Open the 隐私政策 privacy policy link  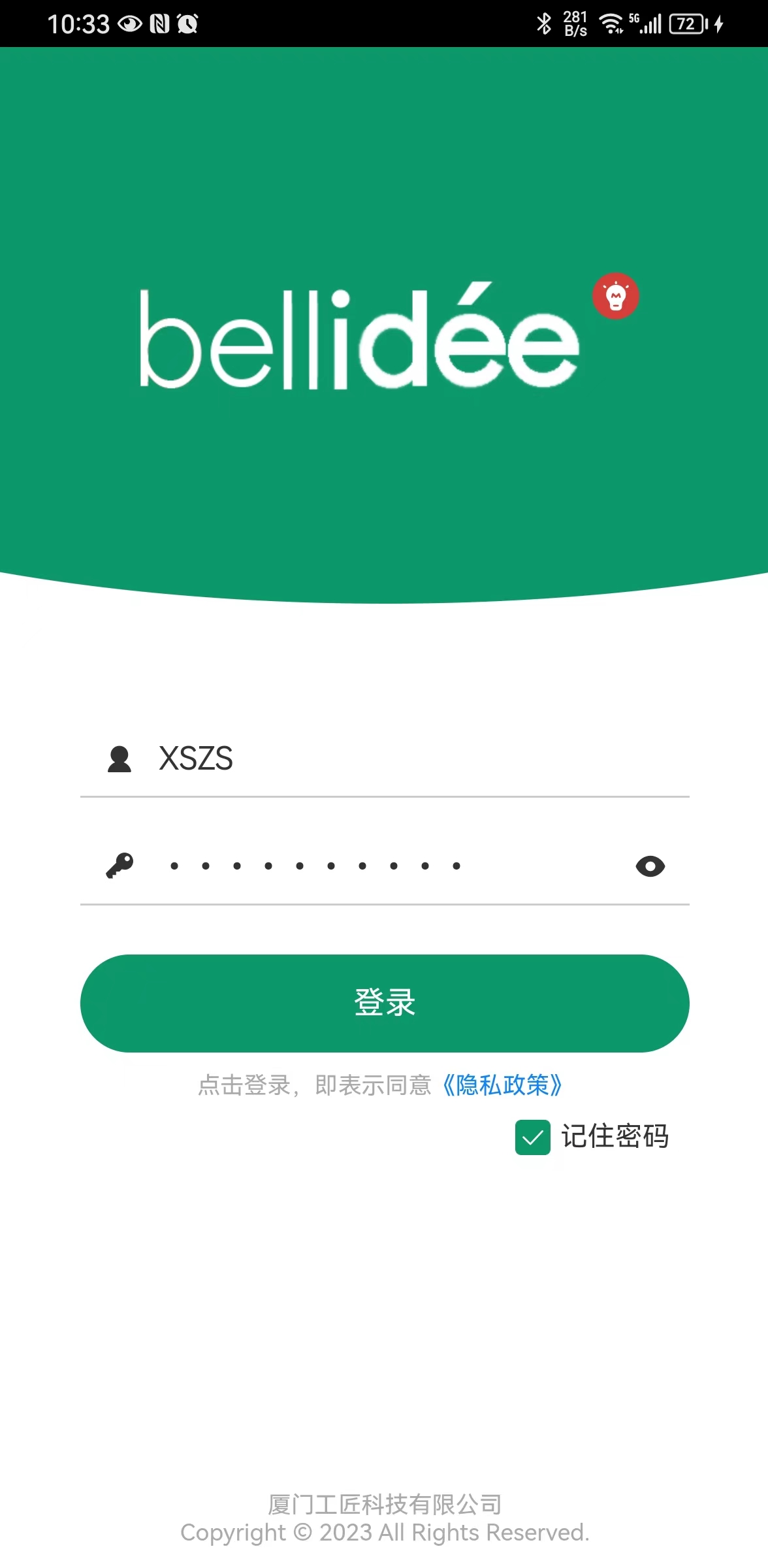[502, 1085]
